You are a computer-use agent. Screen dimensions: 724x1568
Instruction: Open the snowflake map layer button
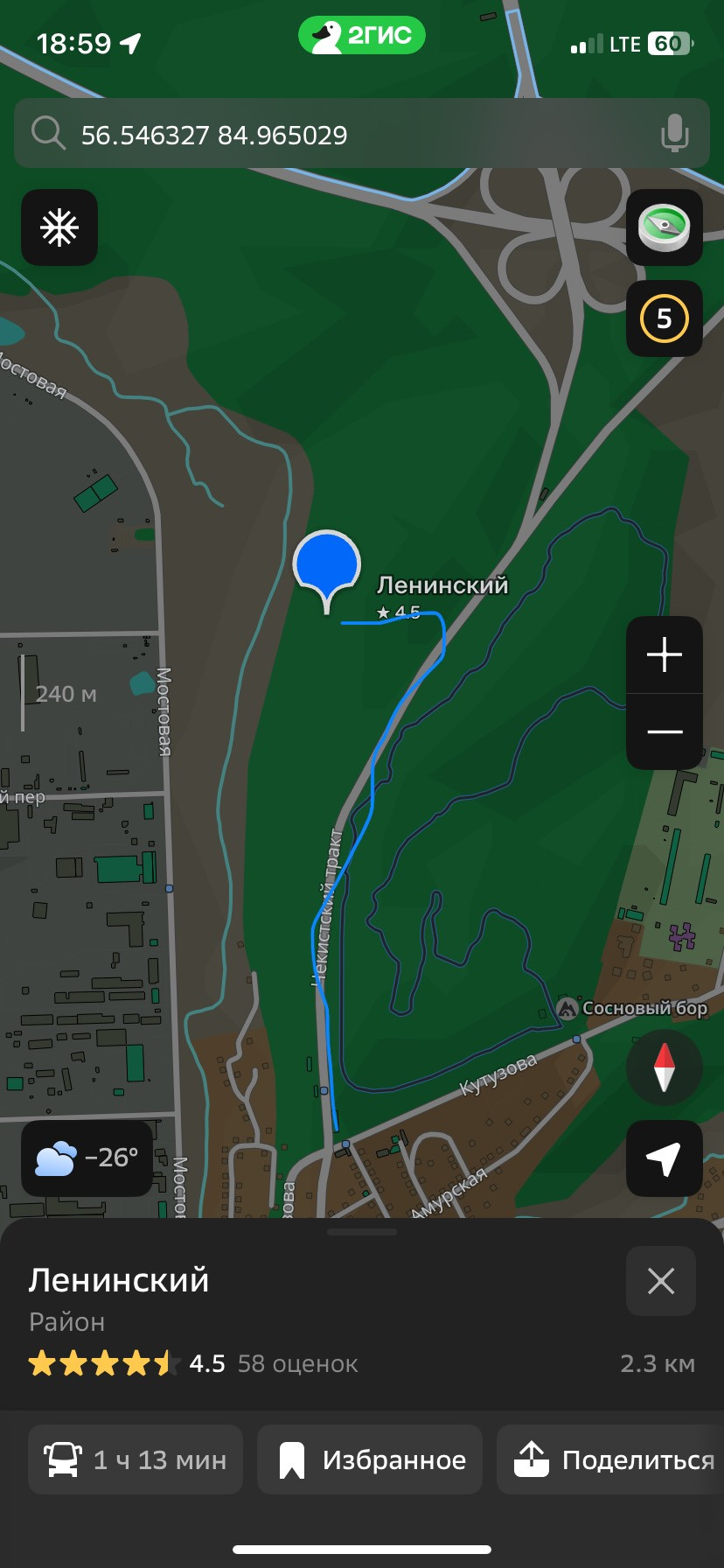coord(59,227)
